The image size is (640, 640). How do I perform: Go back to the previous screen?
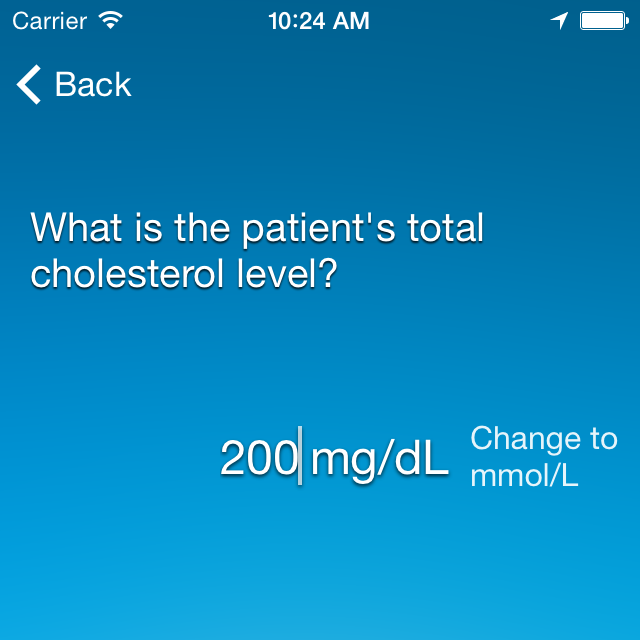click(x=74, y=85)
